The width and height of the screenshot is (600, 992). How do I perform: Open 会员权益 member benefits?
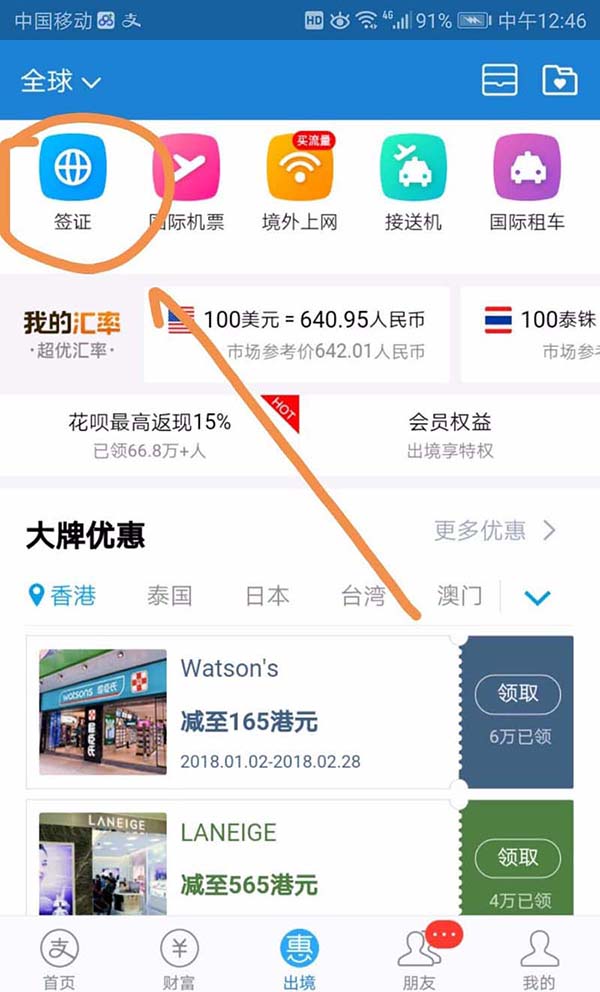point(450,434)
